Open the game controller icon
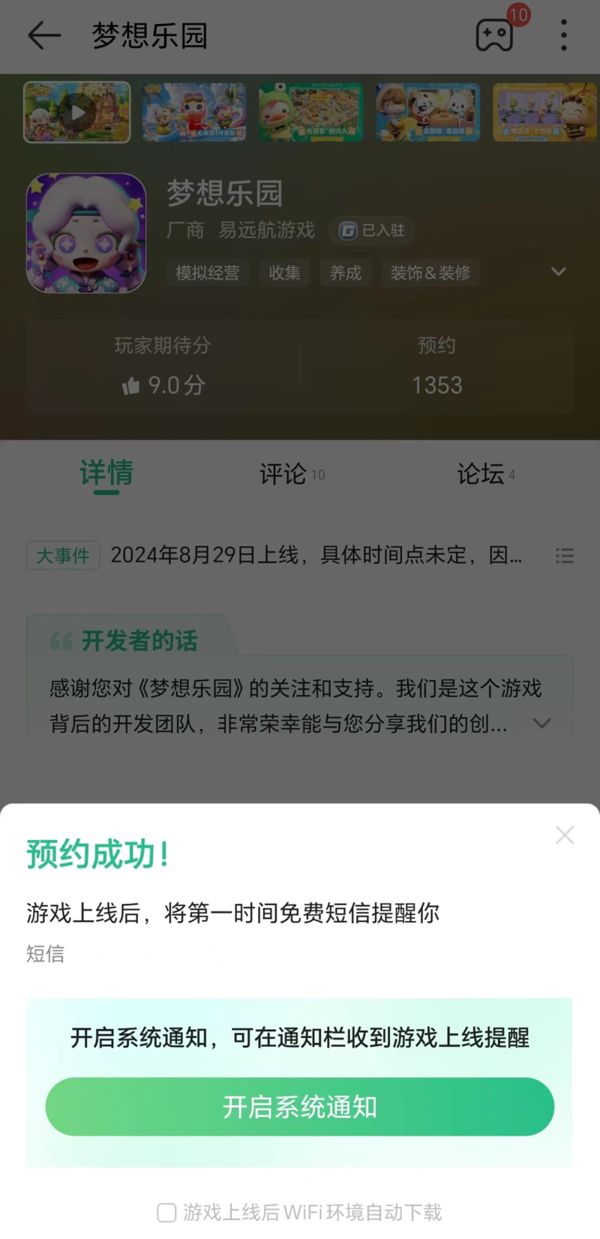The width and height of the screenshot is (600, 1239). (494, 36)
